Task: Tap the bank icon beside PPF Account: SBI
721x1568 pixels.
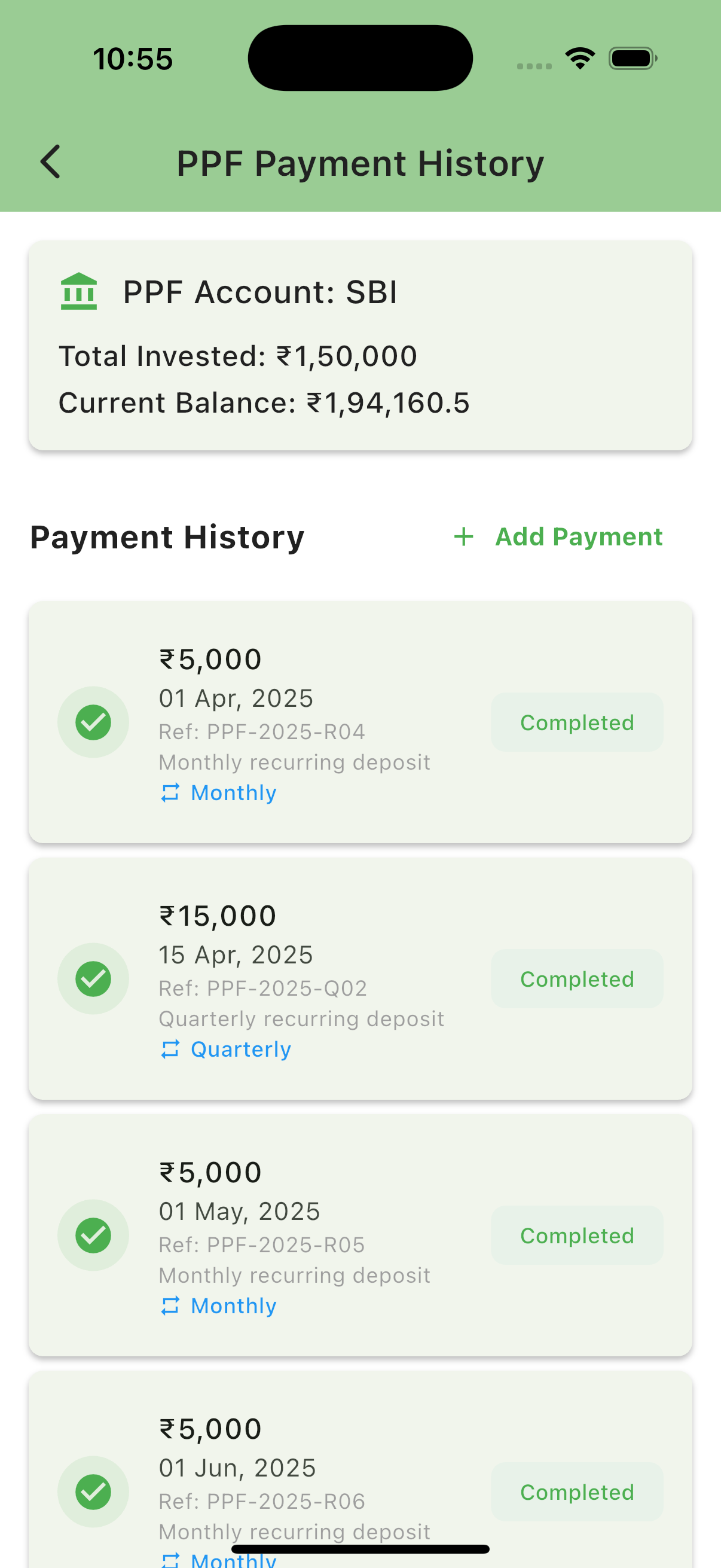Action: tap(79, 291)
